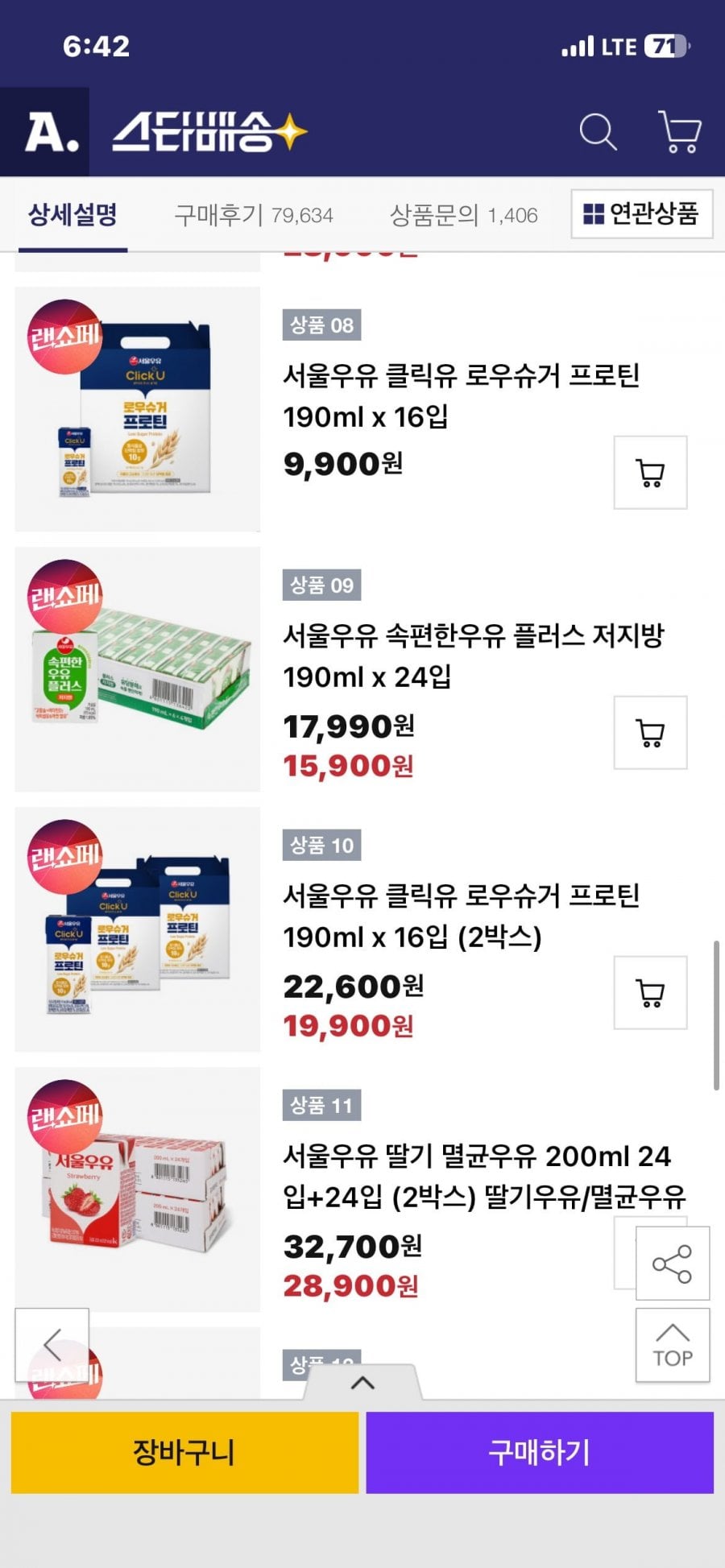This screenshot has height=1568, width=725.
Task: Open 상품 09 속편한우유 product image
Action: pyautogui.click(x=138, y=669)
